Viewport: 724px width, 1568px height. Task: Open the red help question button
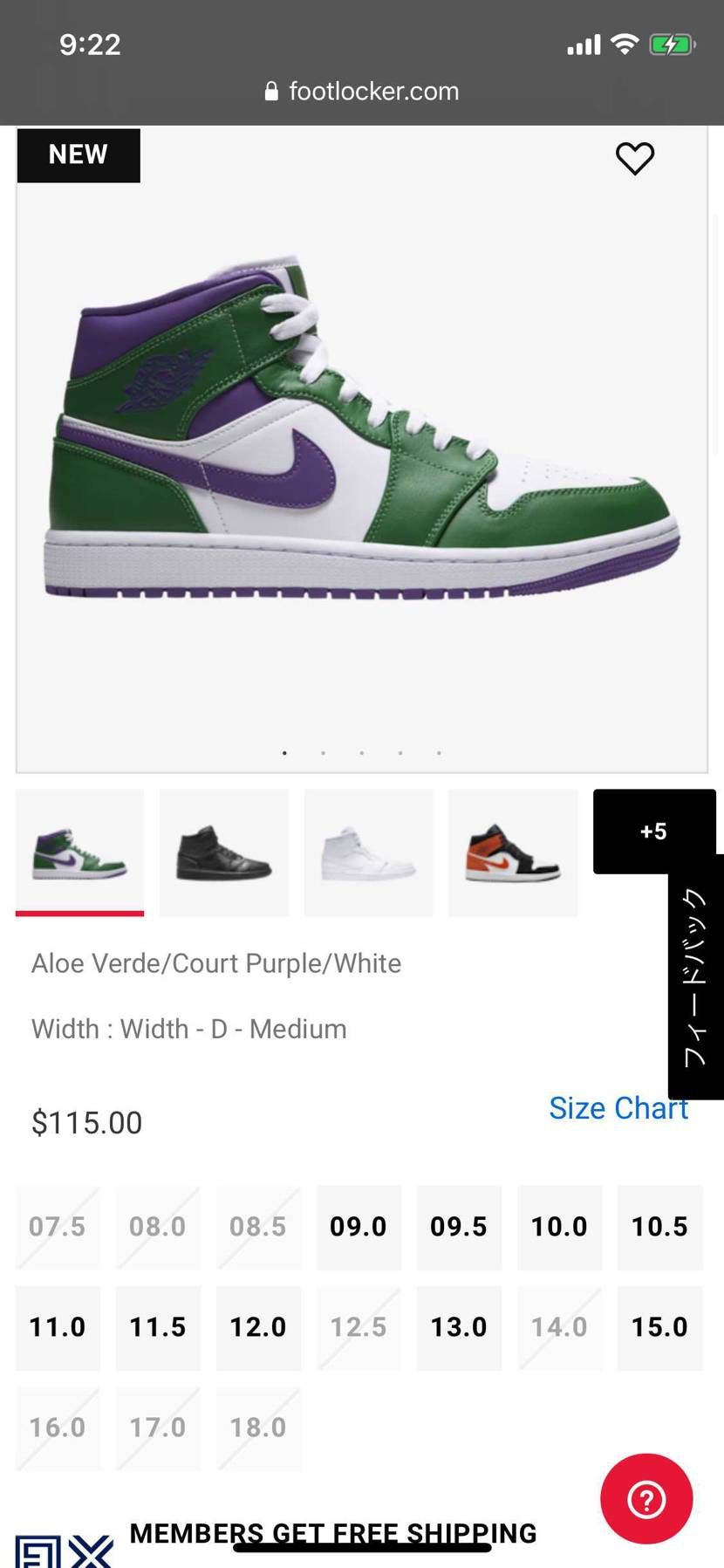pyautogui.click(x=646, y=1499)
